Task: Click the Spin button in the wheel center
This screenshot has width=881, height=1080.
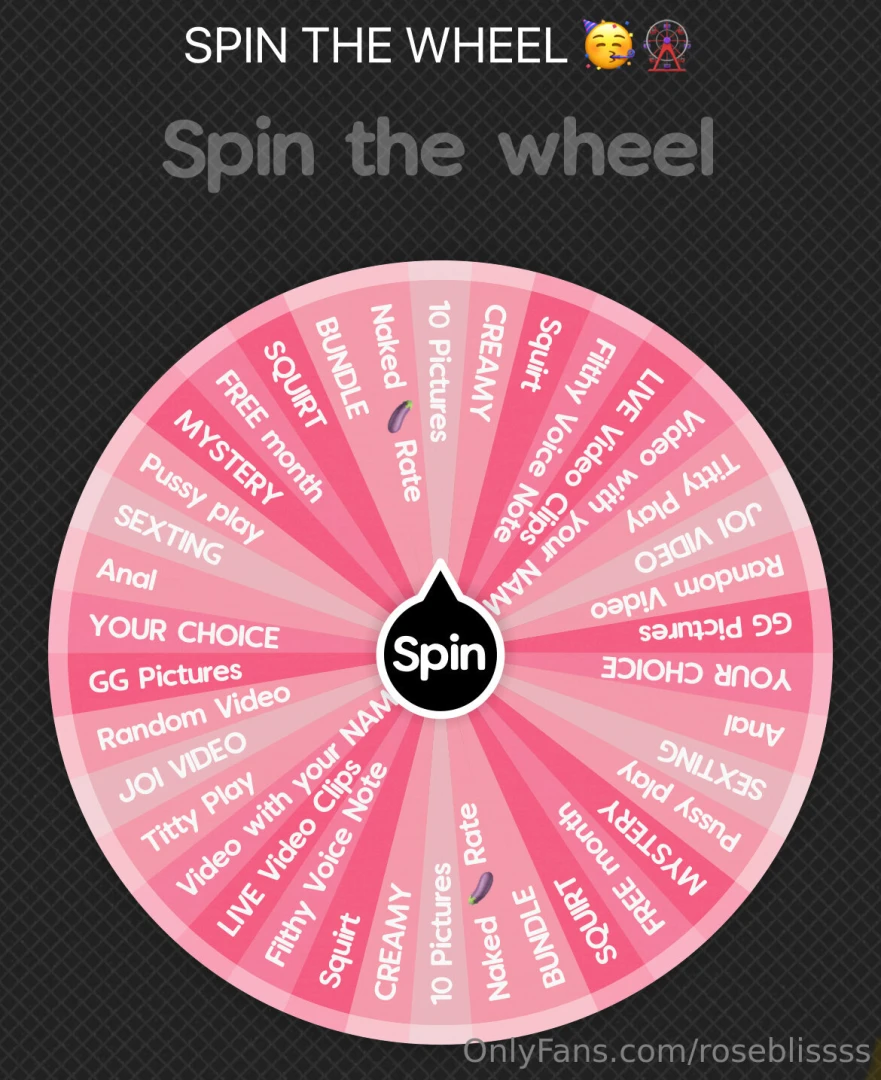Action: tap(440, 653)
